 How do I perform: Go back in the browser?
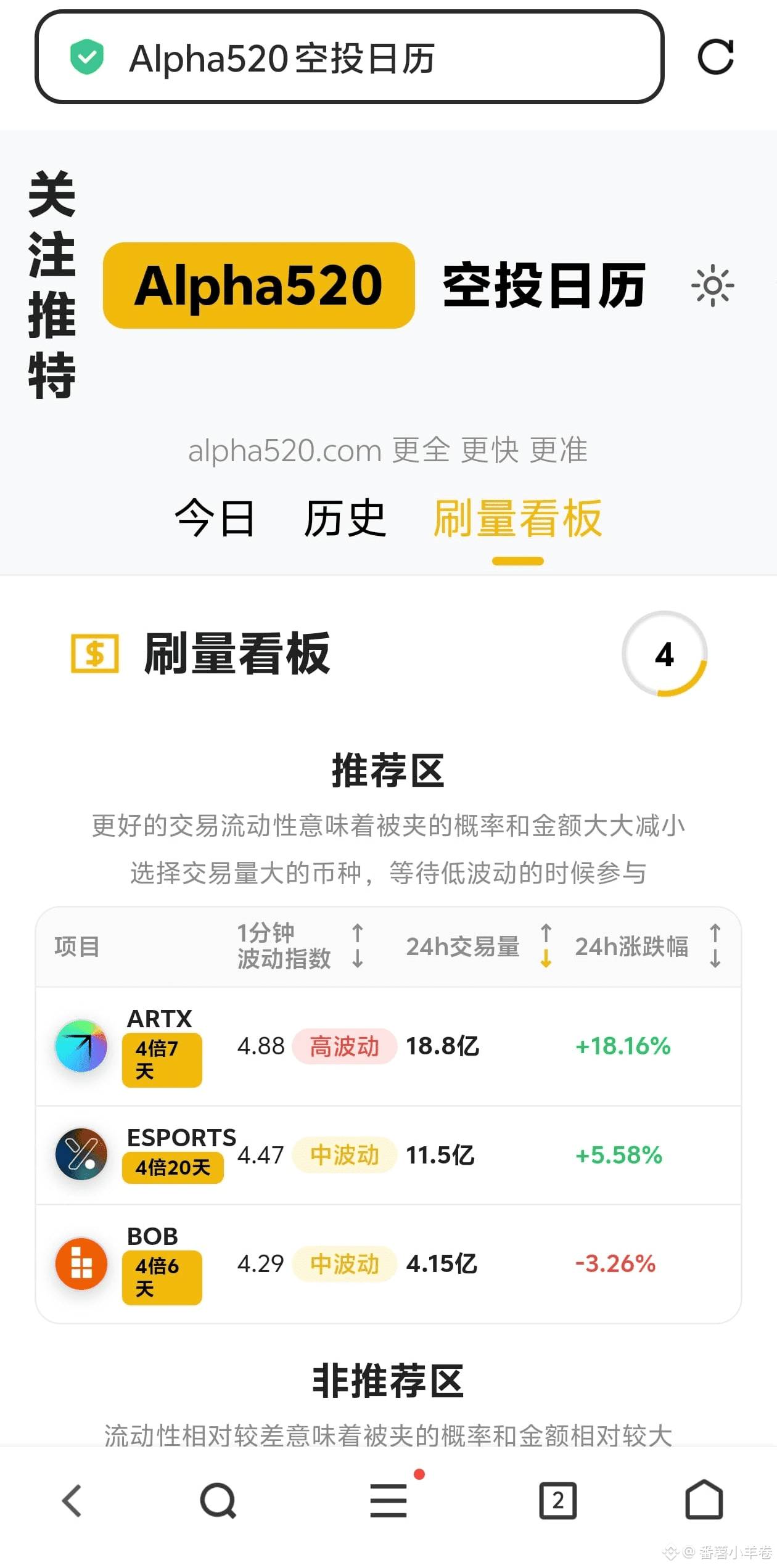(x=72, y=1500)
